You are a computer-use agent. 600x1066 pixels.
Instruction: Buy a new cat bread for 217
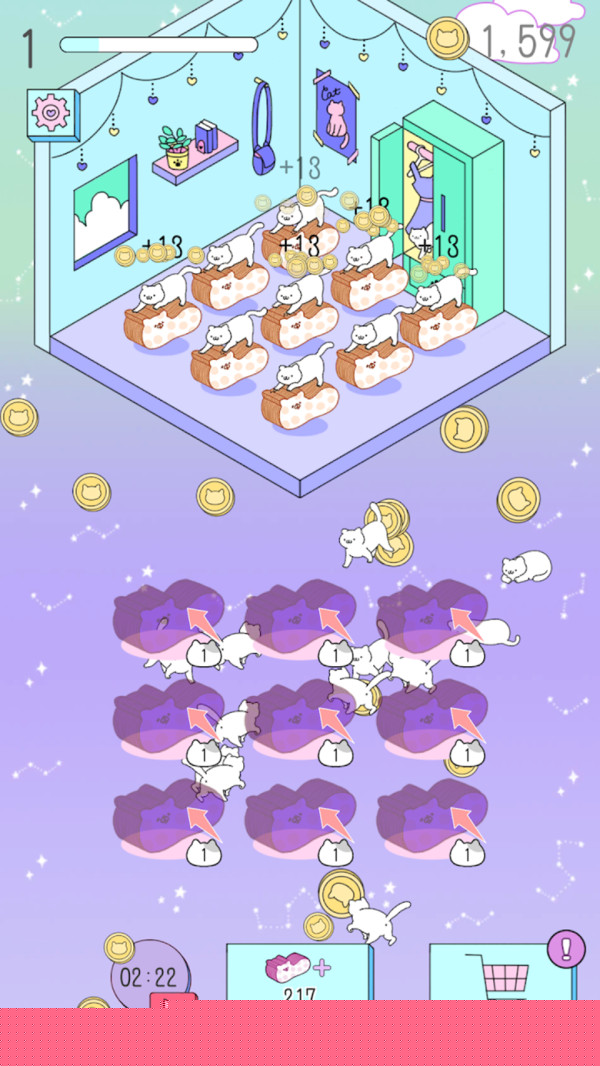click(x=298, y=973)
